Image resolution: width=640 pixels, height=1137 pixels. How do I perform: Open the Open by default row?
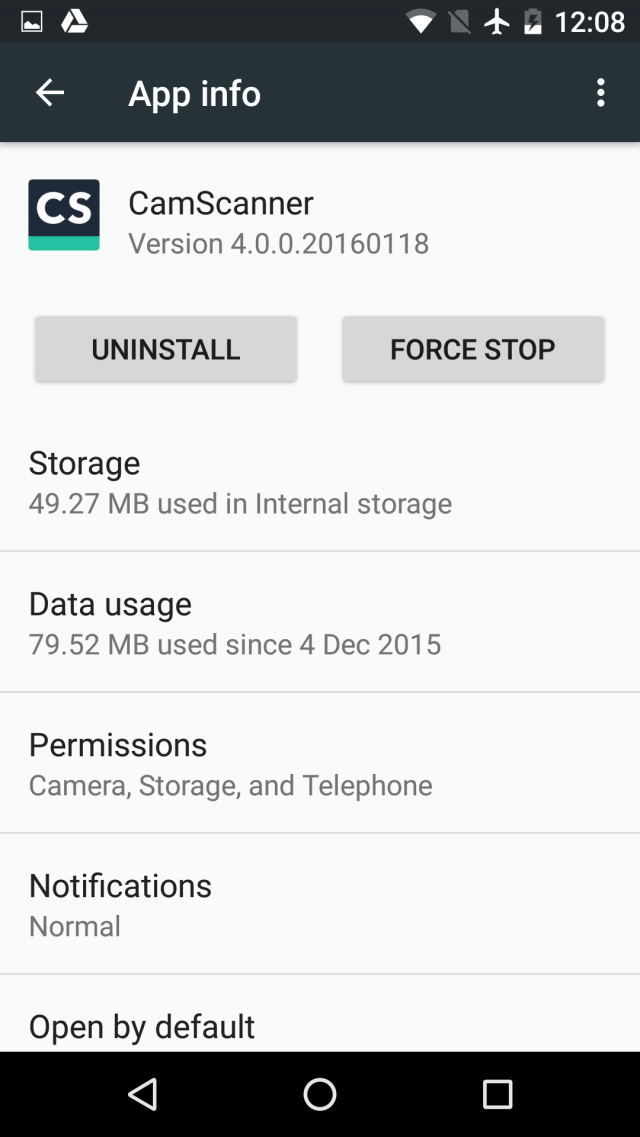coord(320,1013)
